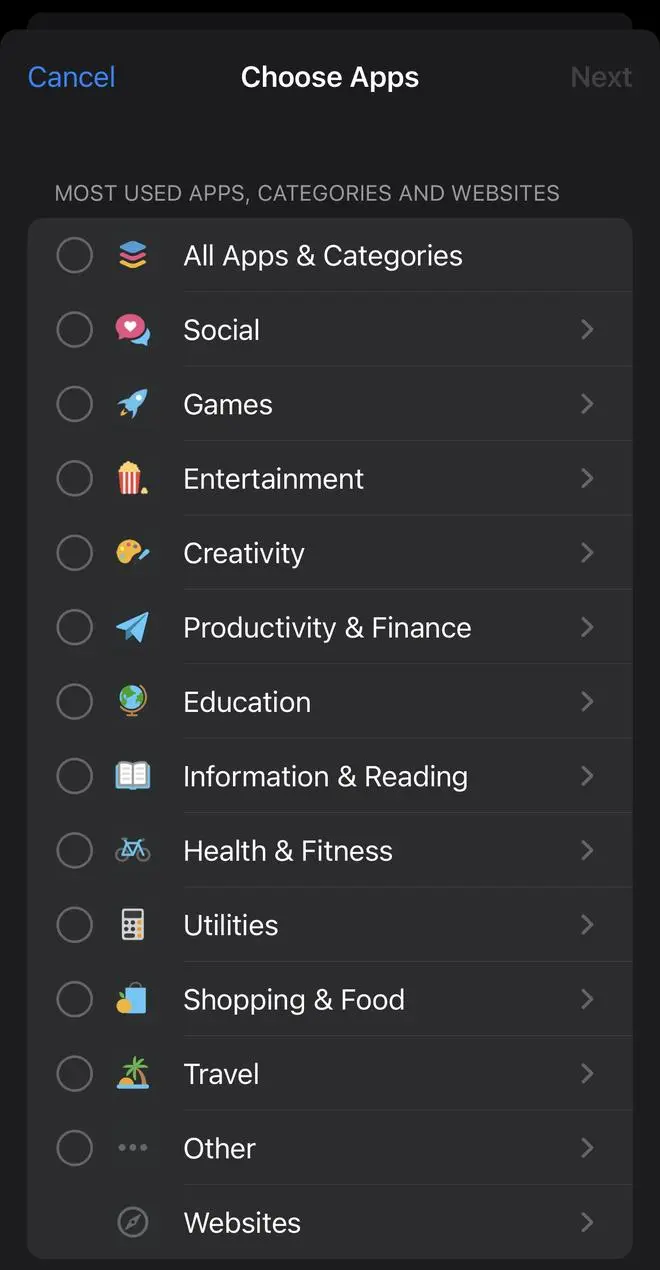The width and height of the screenshot is (660, 1270).
Task: Expand the Other category
Action: pyautogui.click(x=587, y=1148)
